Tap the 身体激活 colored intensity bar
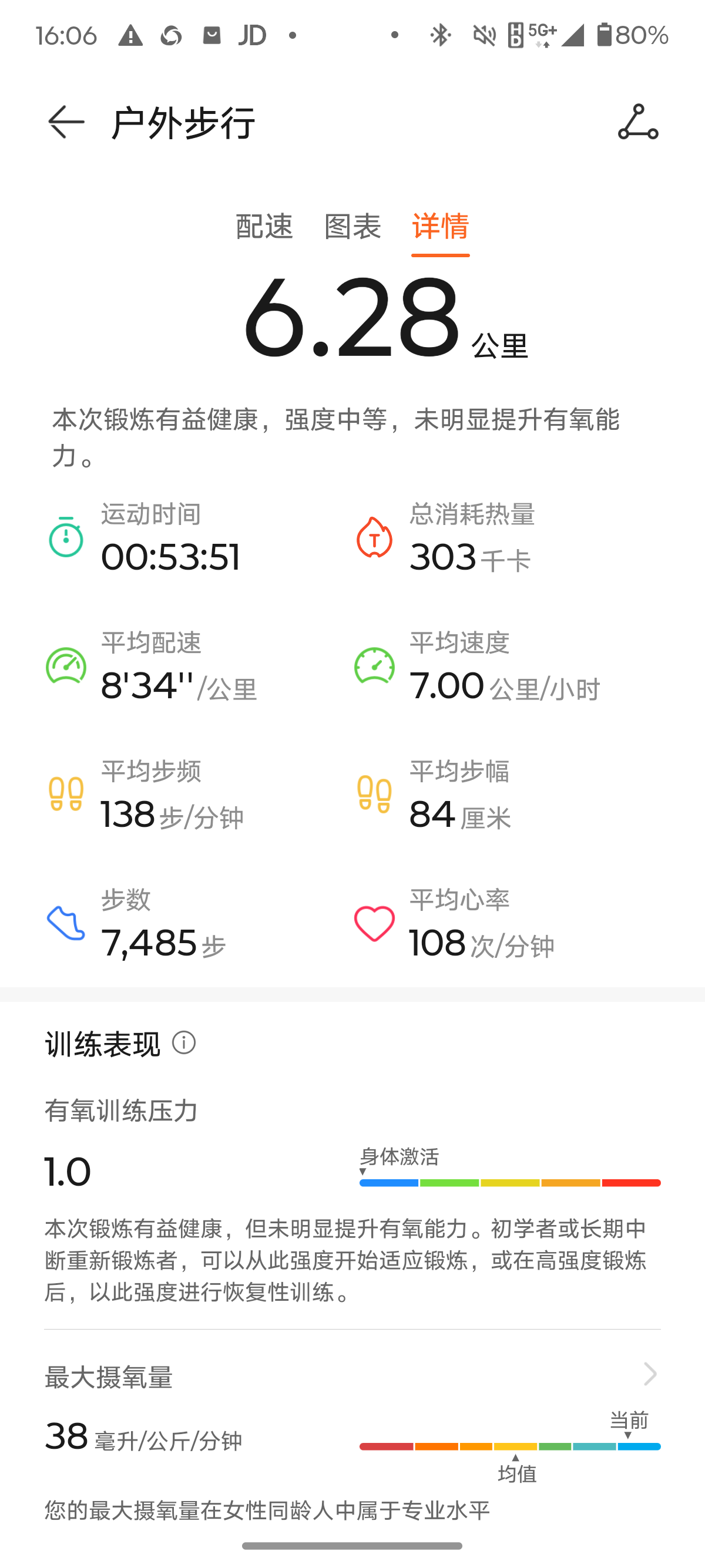 (x=510, y=1182)
